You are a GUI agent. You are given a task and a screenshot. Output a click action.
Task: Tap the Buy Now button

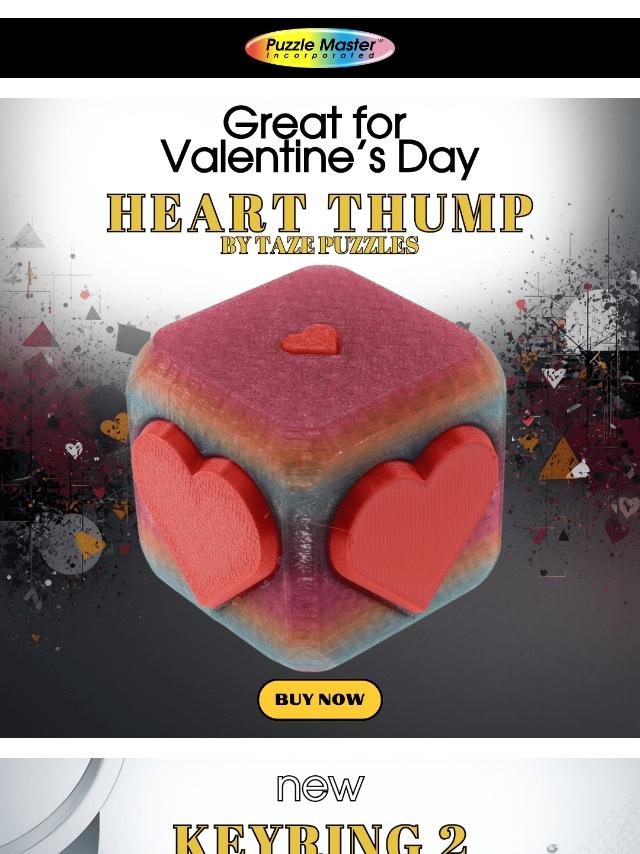coord(320,700)
